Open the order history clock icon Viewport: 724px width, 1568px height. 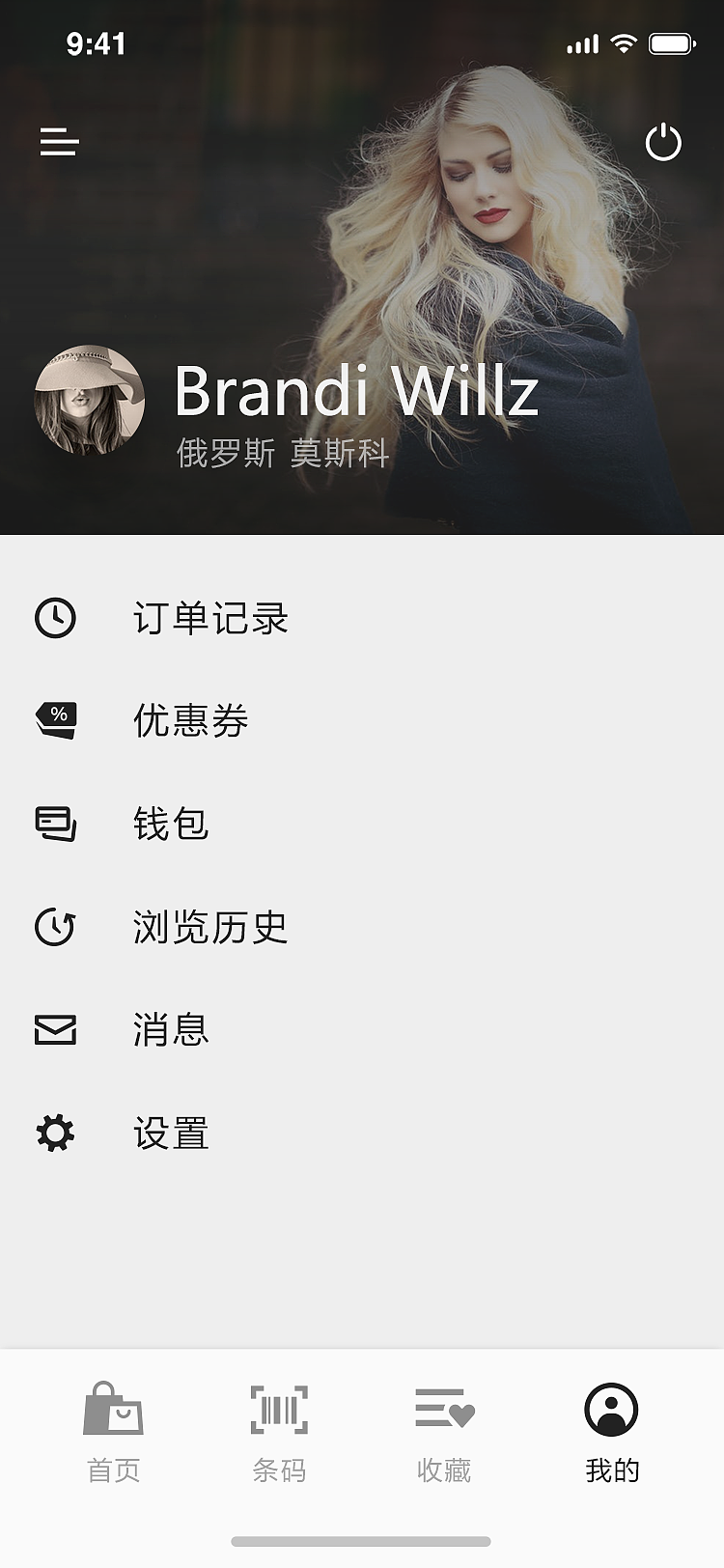click(55, 618)
